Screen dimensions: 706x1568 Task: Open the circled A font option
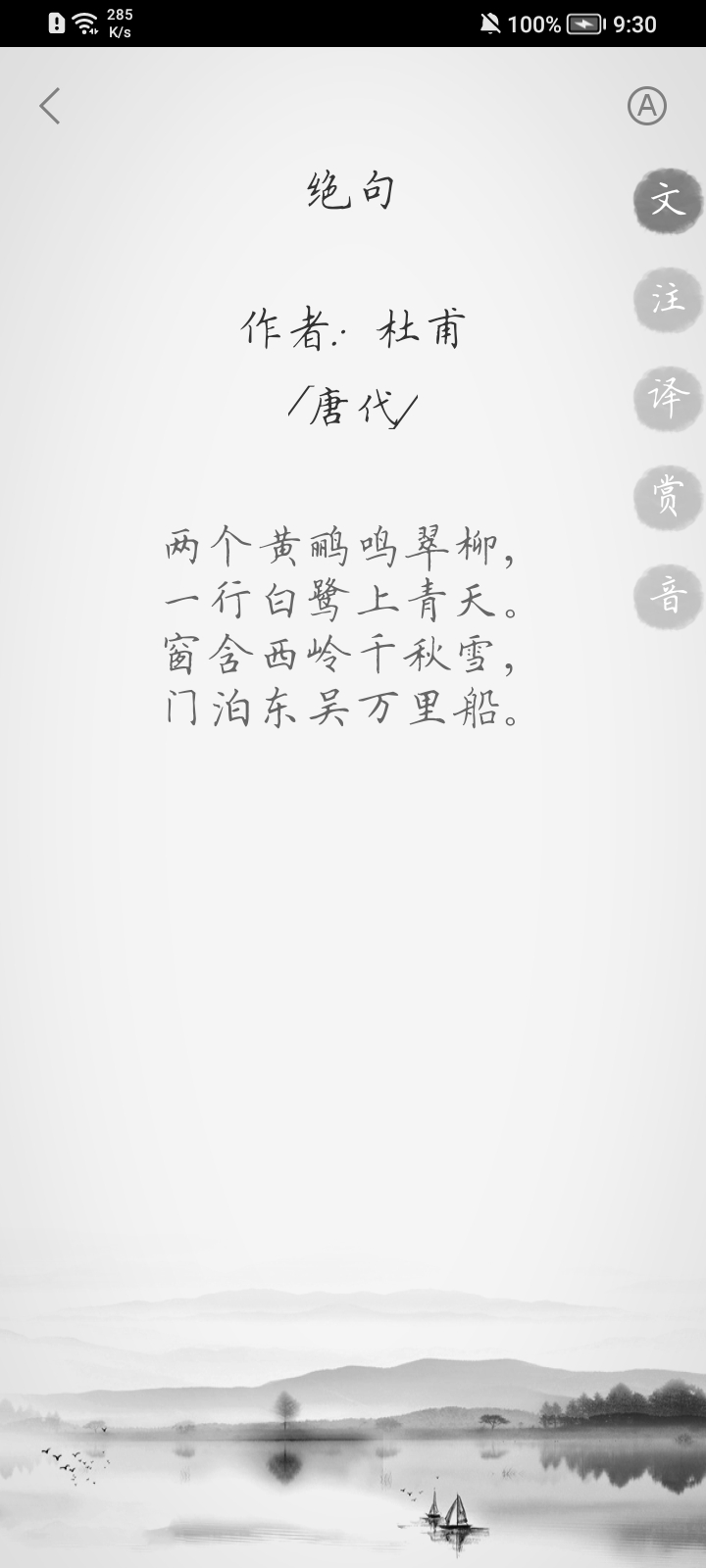click(x=647, y=106)
